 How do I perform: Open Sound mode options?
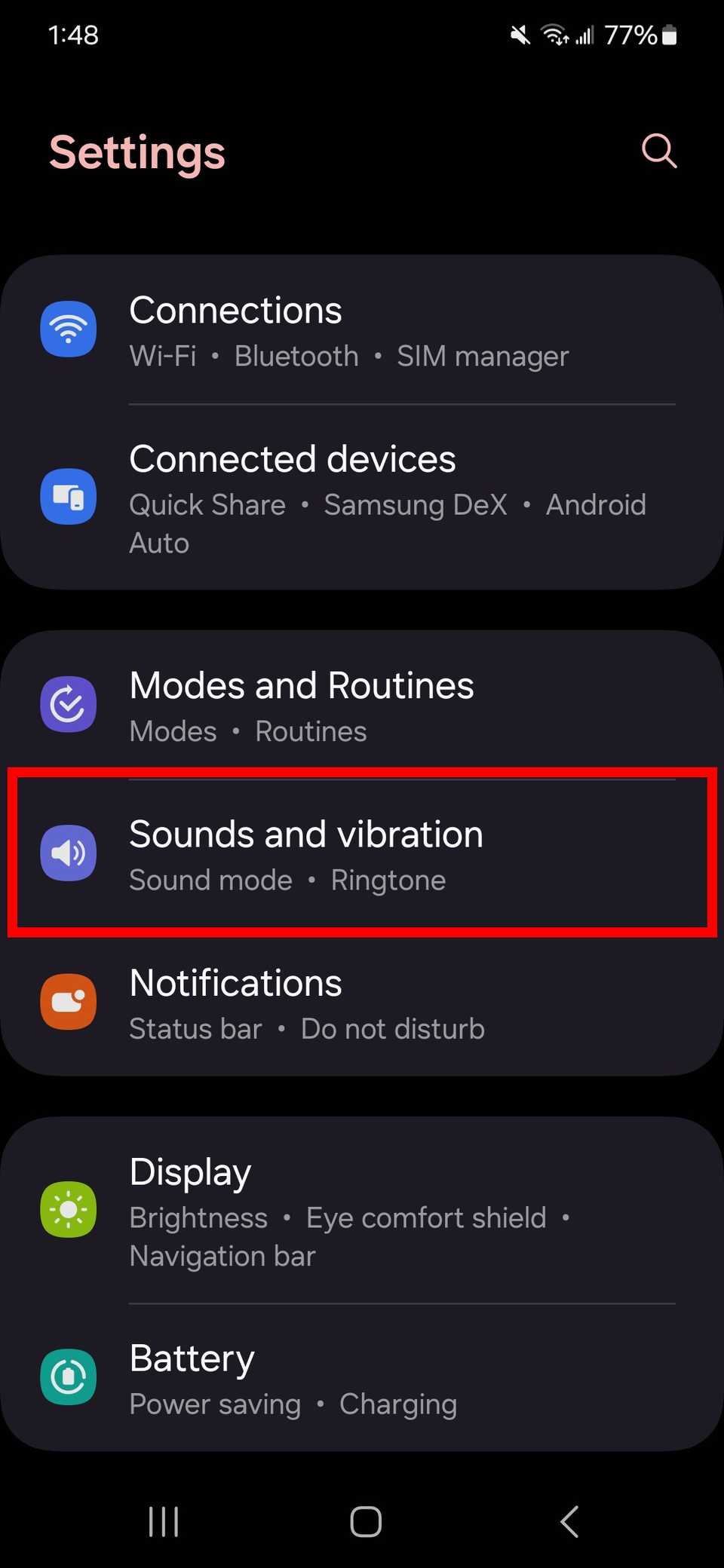coord(210,879)
